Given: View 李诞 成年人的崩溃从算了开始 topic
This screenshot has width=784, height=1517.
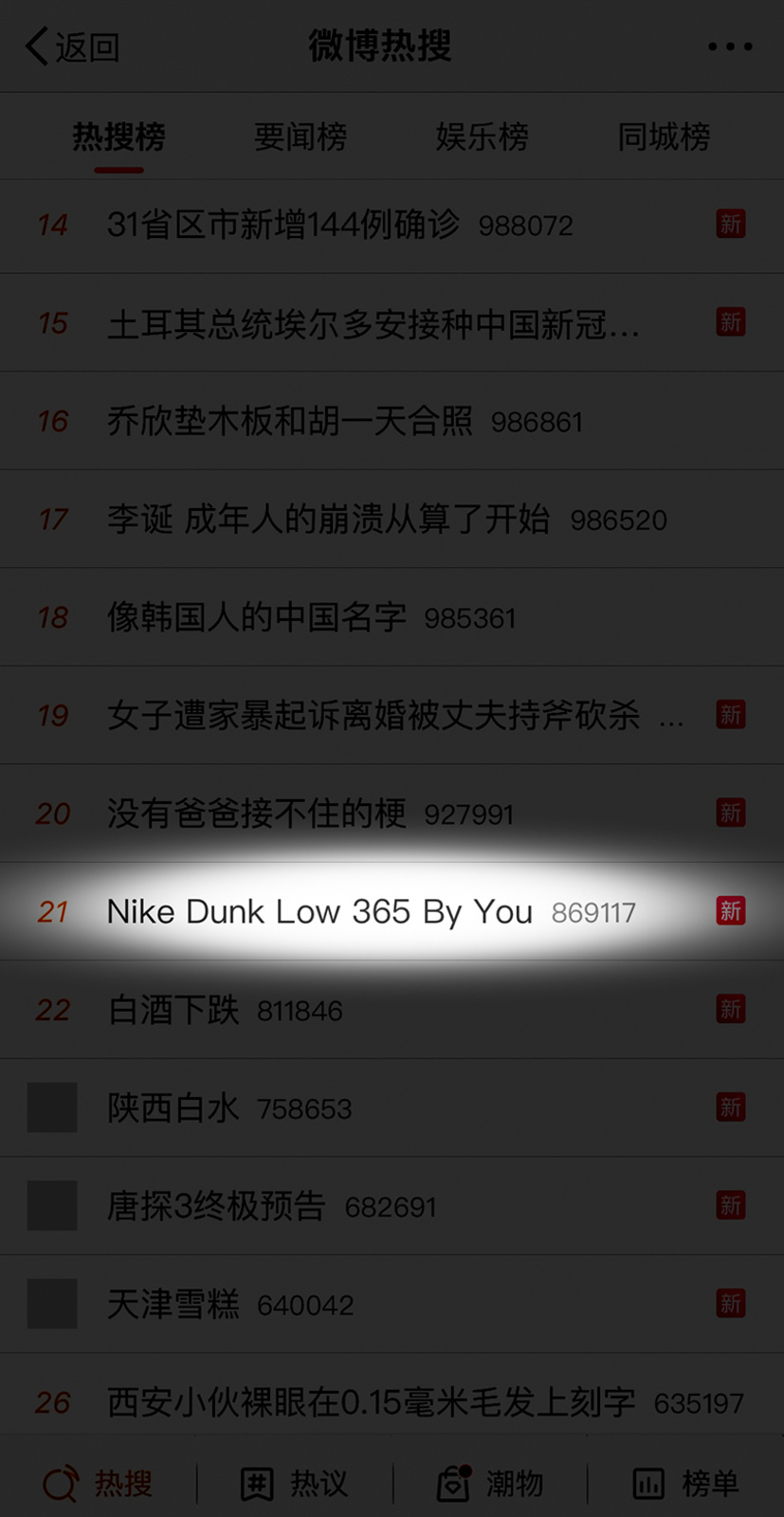Looking at the screenshot, I should tap(328, 520).
